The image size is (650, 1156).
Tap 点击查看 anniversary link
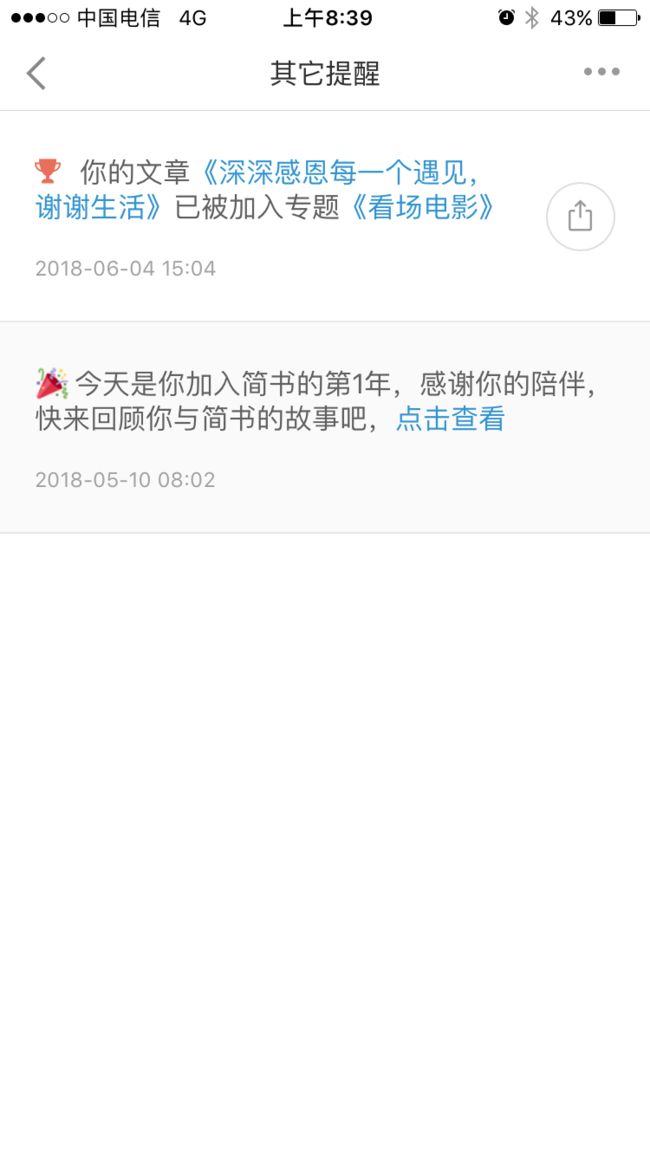tap(450, 419)
